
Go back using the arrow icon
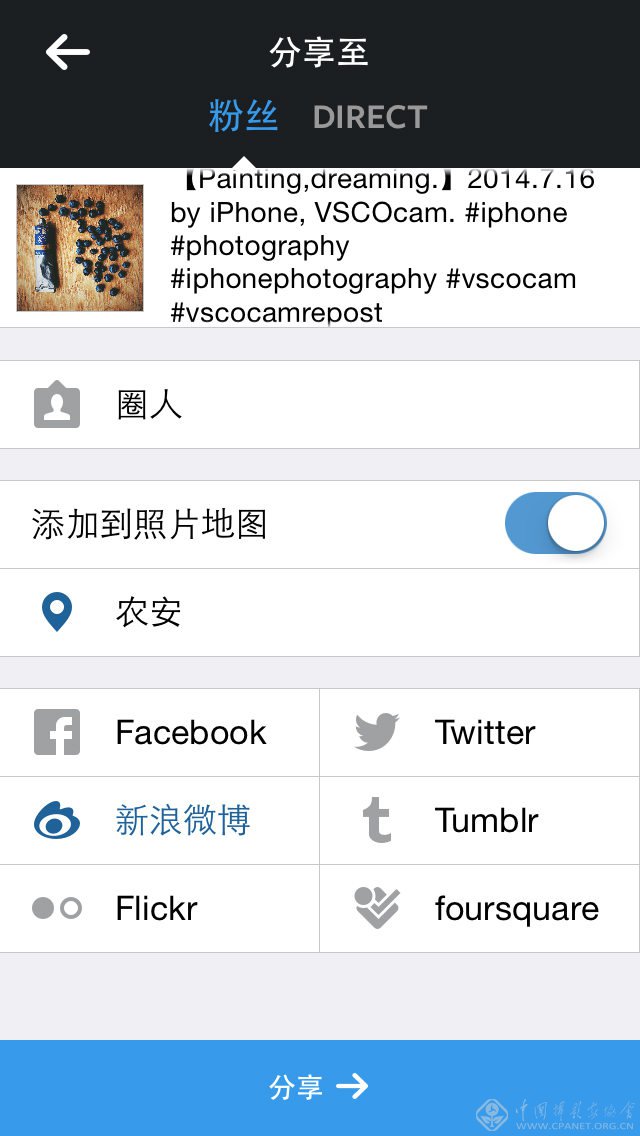coord(68,52)
